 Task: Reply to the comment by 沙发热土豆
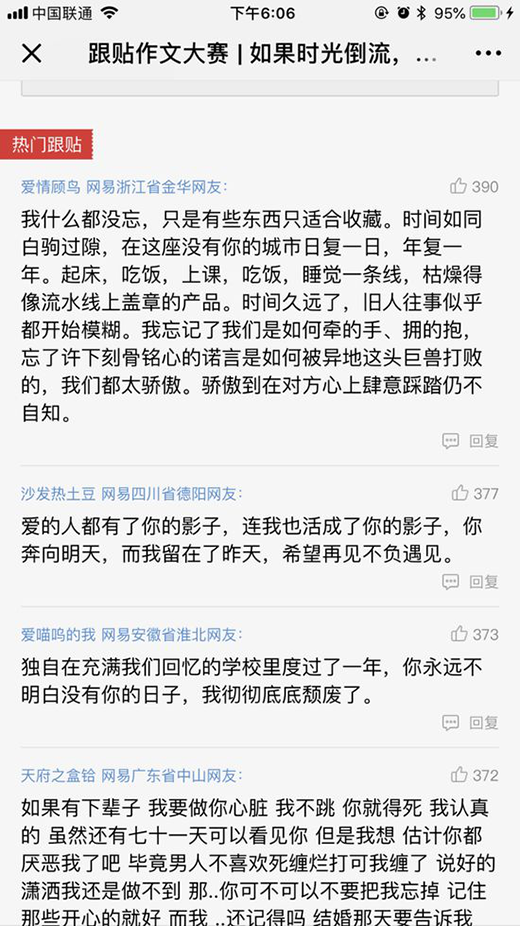470,582
